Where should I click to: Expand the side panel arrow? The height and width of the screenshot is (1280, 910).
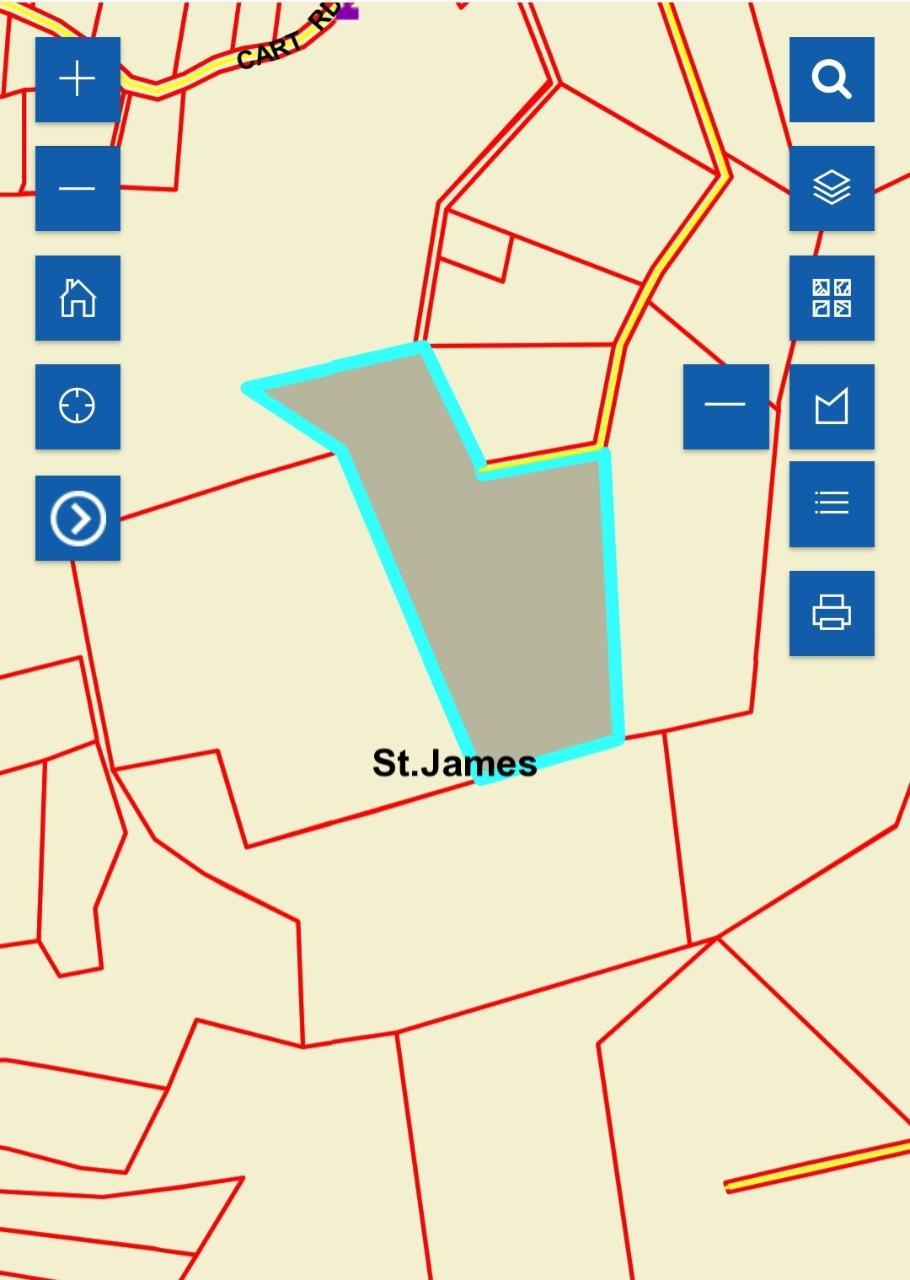pyautogui.click(x=78, y=518)
